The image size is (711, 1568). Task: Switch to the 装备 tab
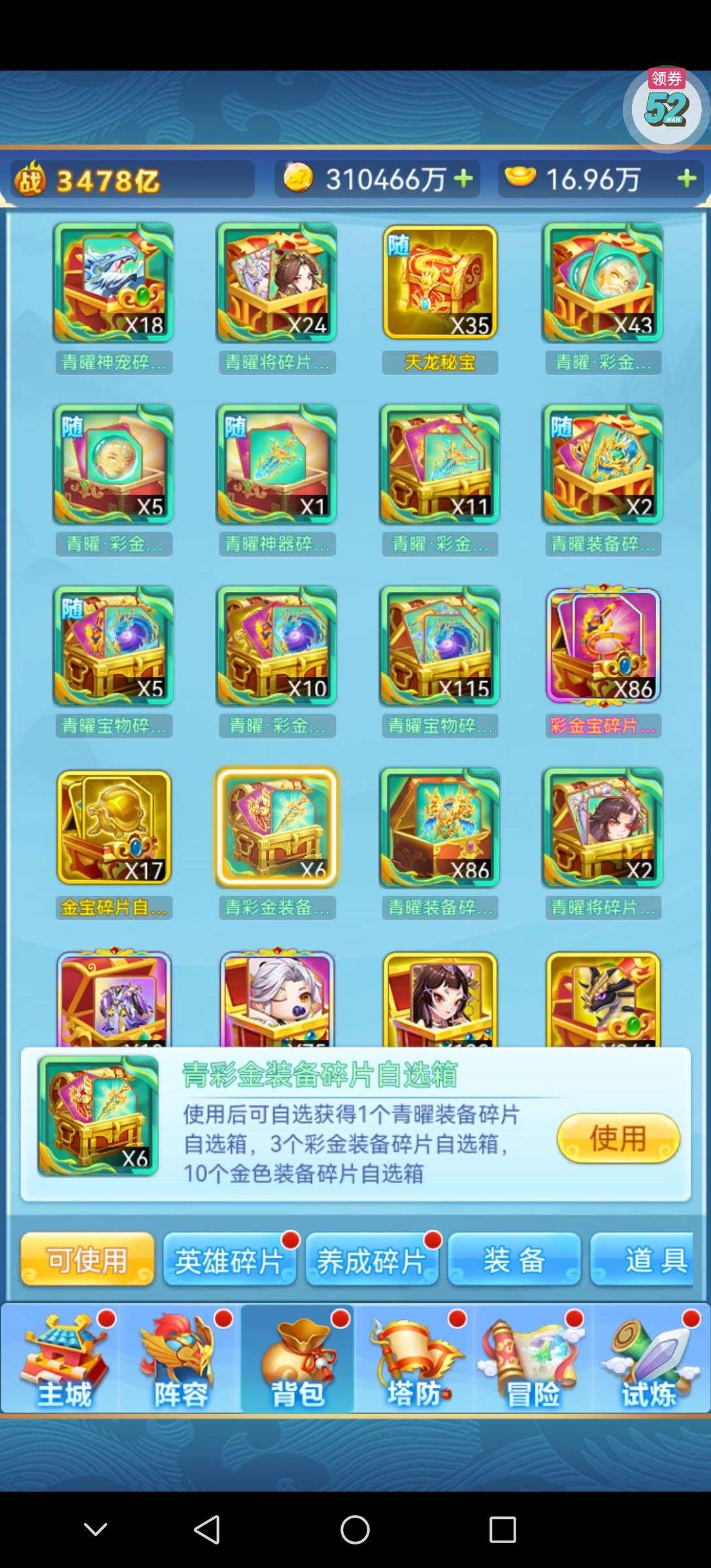514,1260
